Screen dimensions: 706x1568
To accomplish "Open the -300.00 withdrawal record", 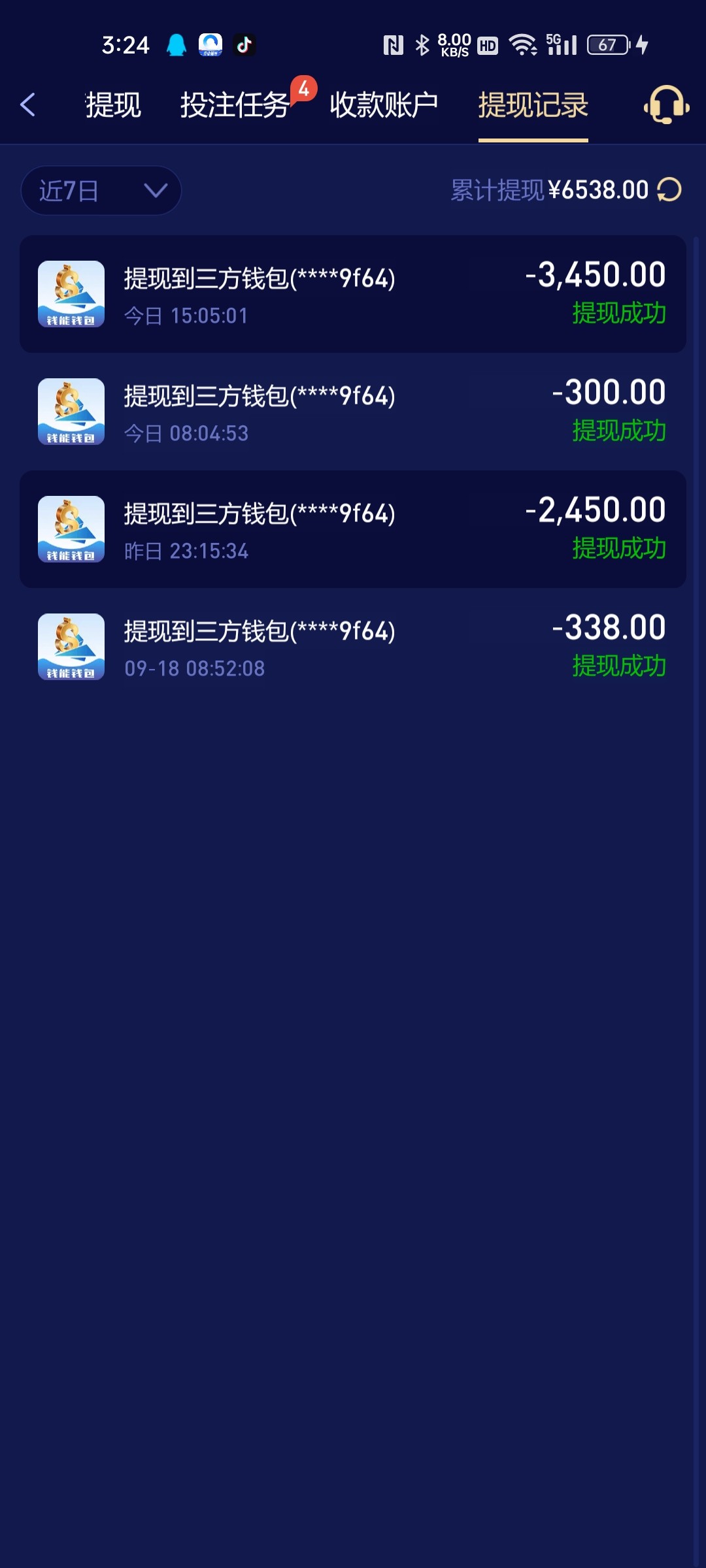I will [353, 412].
